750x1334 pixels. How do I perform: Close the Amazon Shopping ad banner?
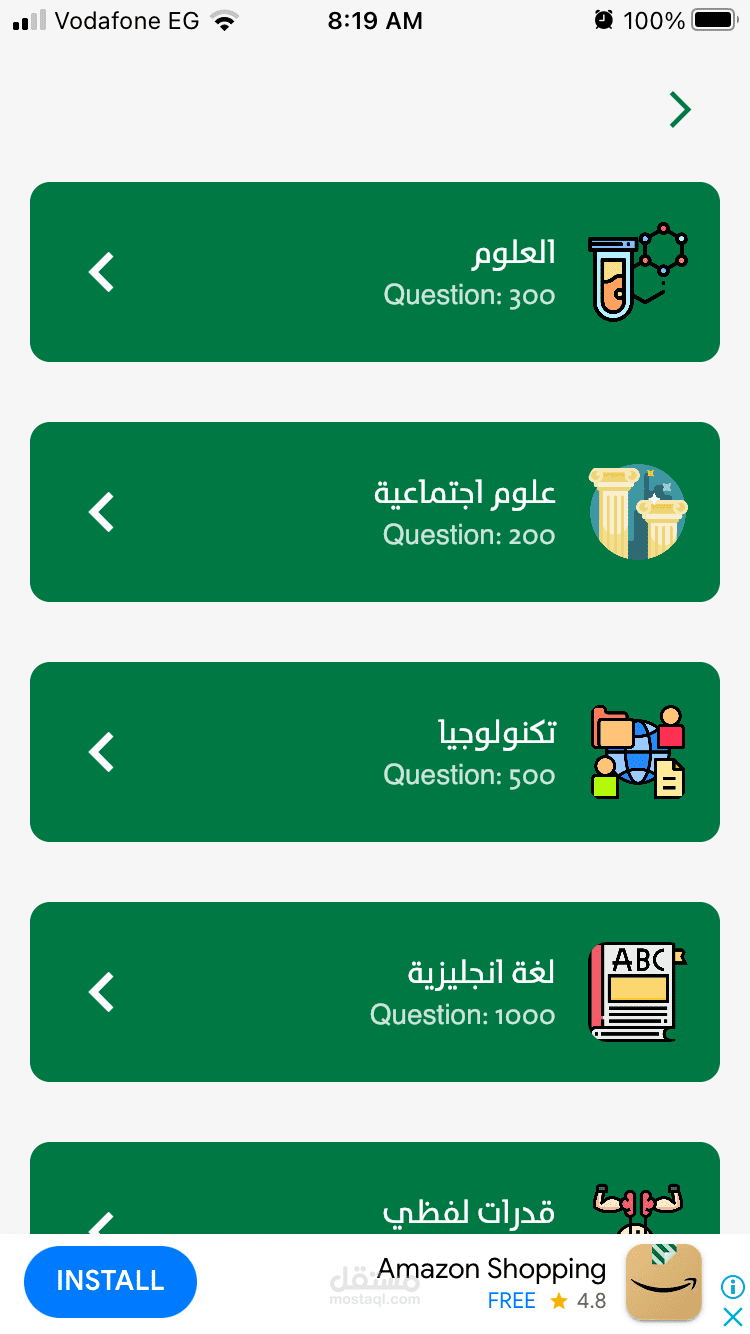click(733, 1317)
